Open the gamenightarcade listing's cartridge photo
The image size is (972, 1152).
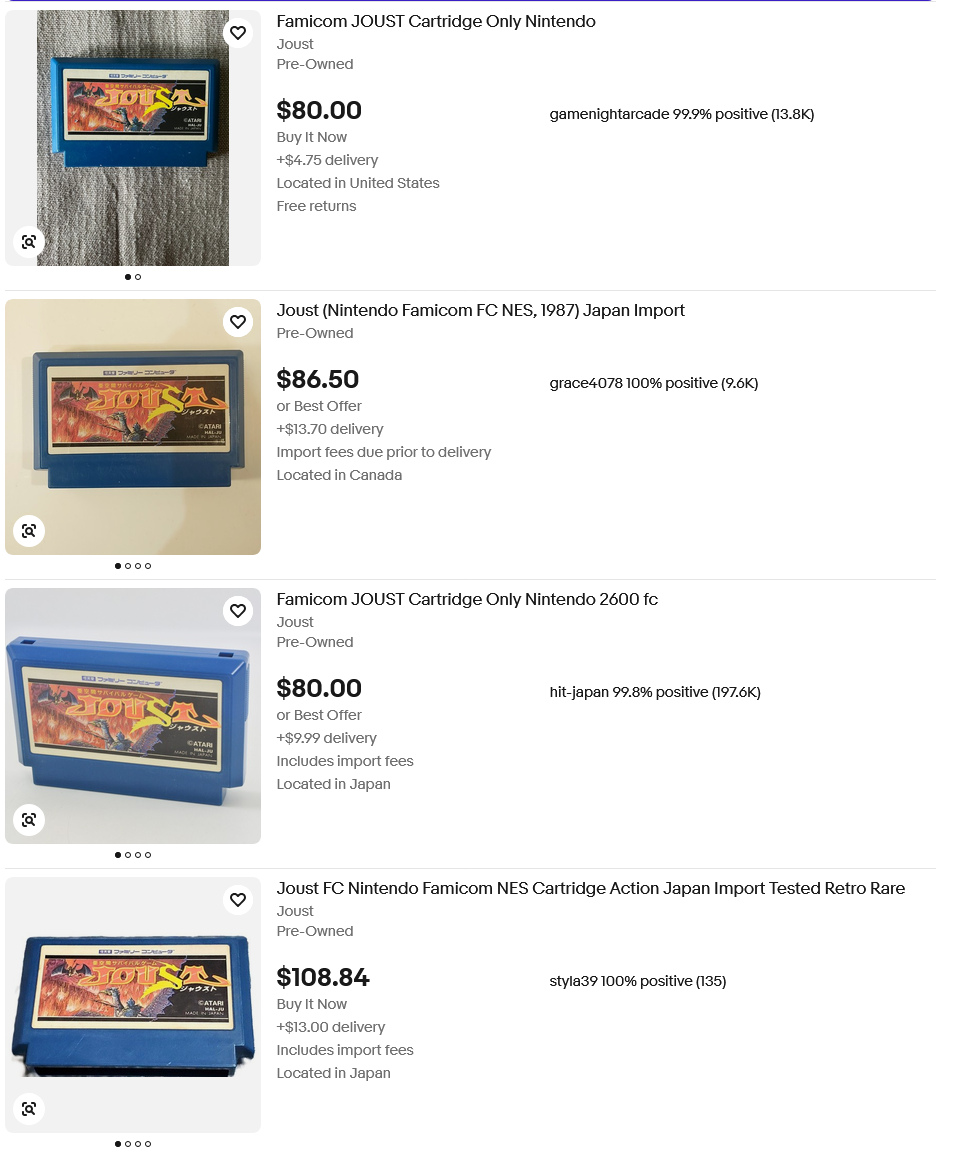tap(133, 137)
